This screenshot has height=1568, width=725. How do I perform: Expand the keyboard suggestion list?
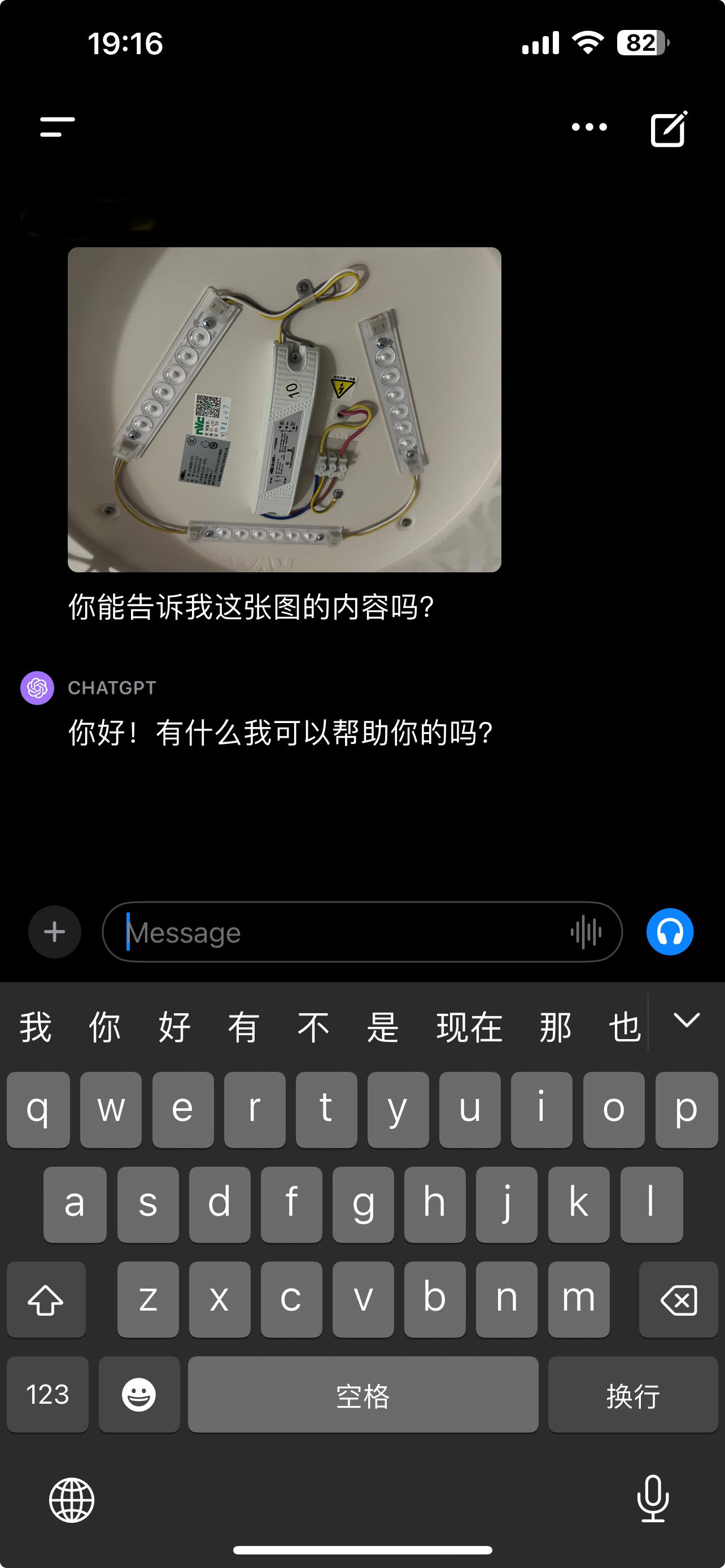pos(687,1020)
